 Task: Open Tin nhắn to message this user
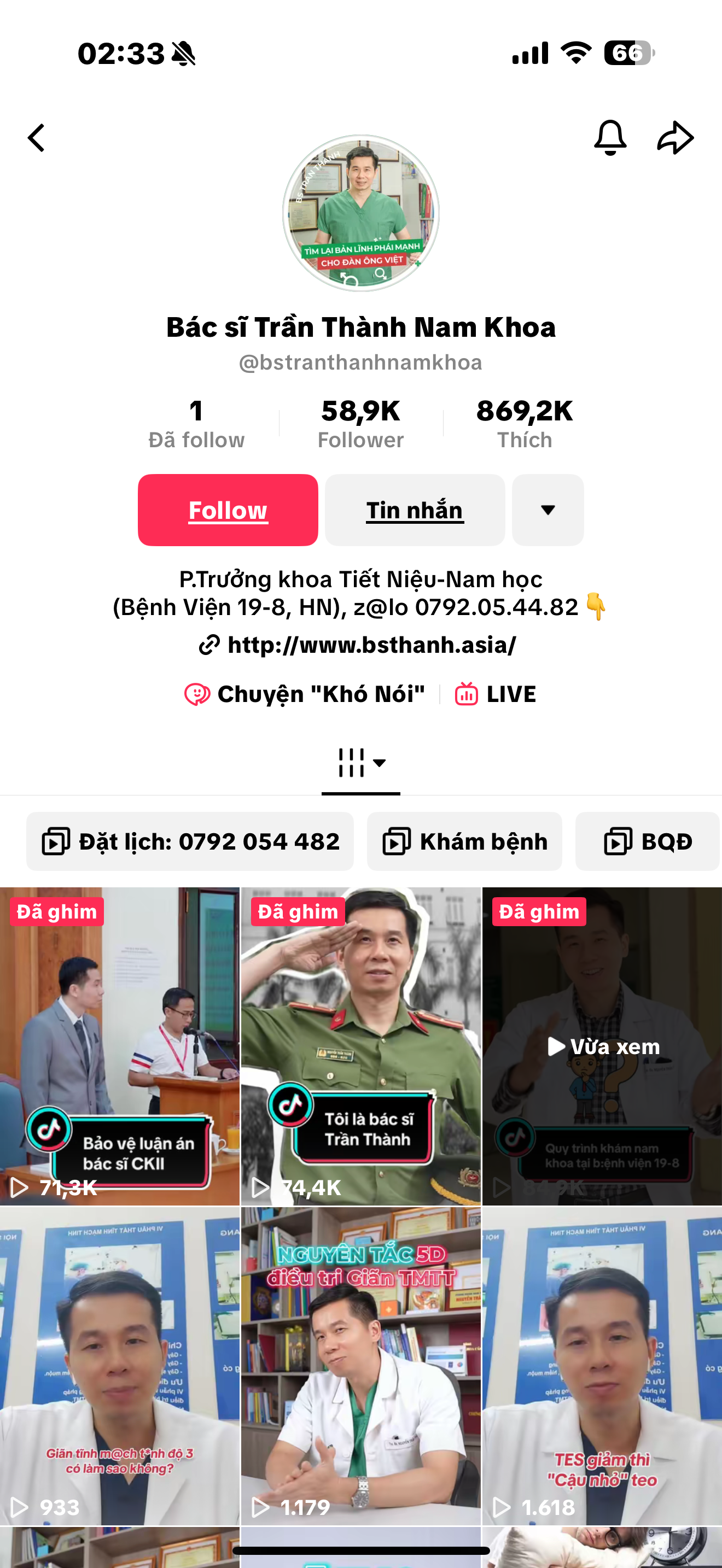click(415, 510)
